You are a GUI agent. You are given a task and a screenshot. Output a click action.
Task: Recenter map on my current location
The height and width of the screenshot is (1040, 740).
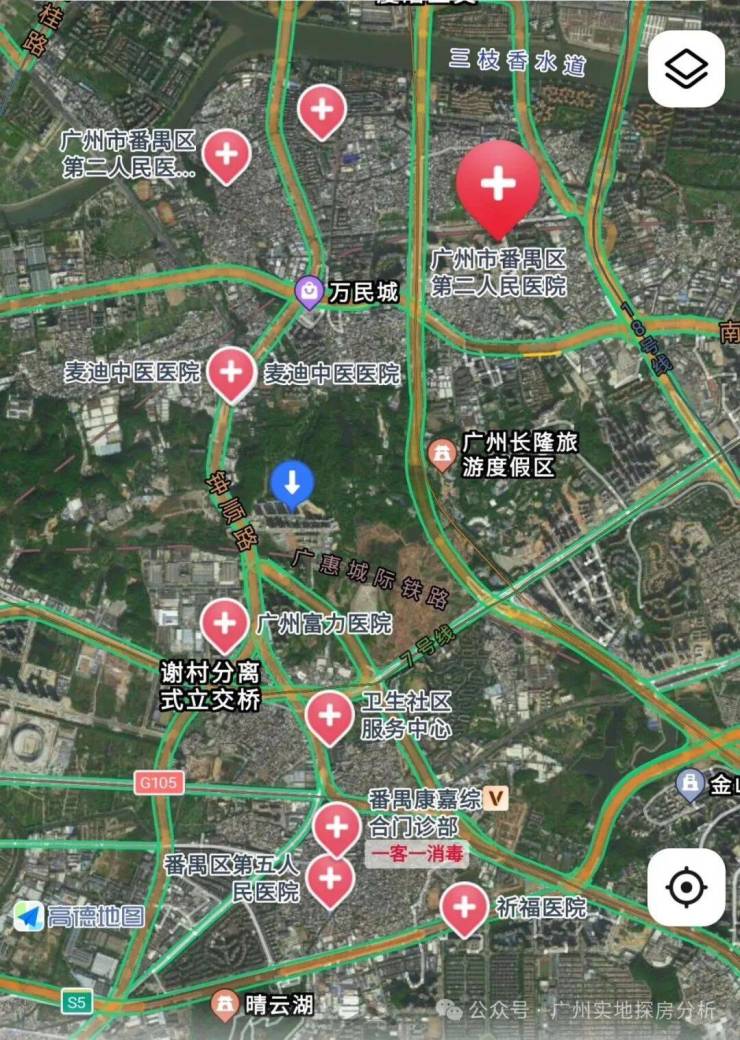tap(686, 887)
